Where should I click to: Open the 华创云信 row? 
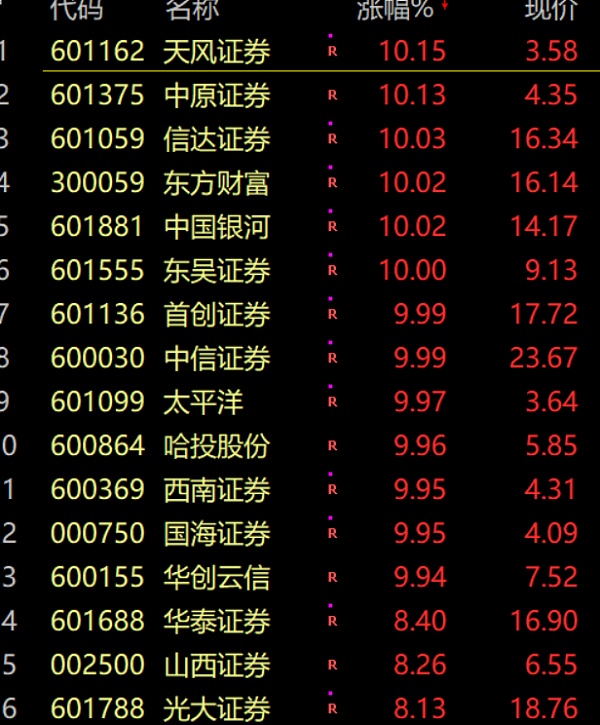click(217, 578)
